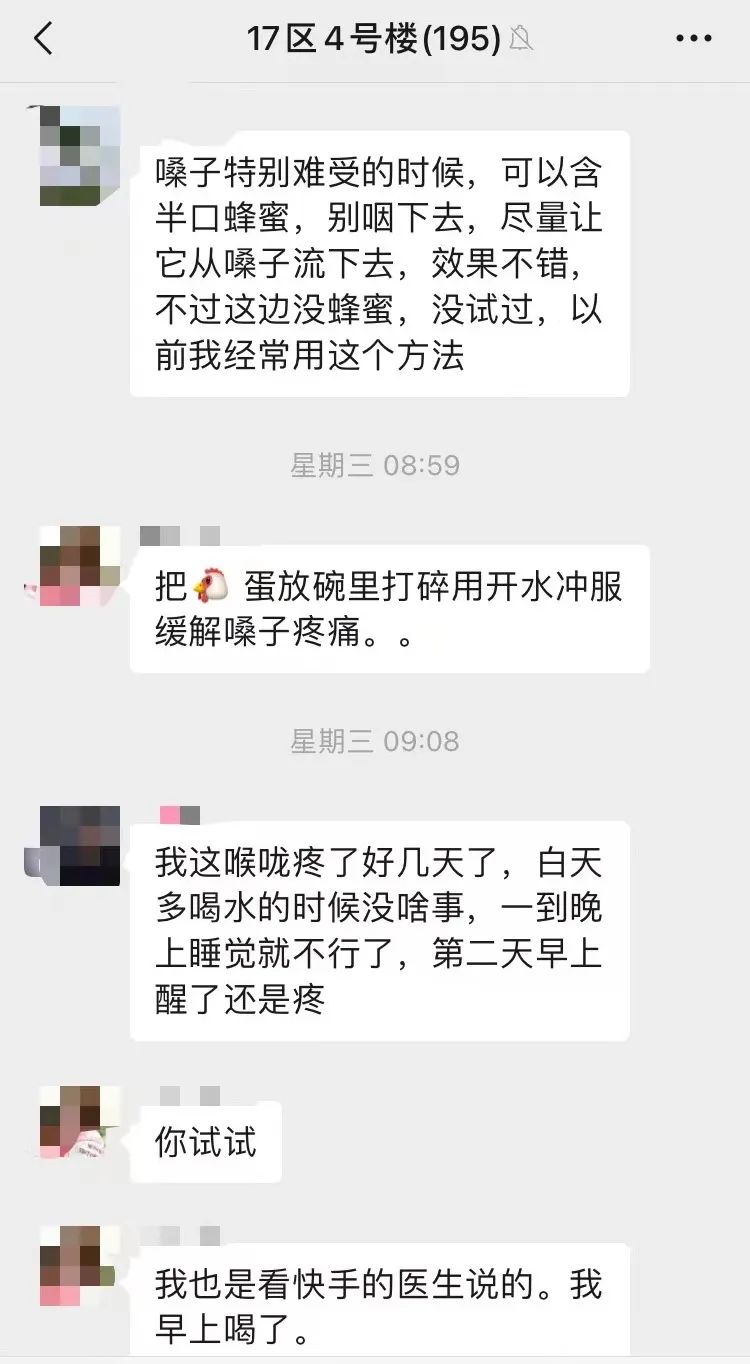The image size is (750, 1364).
Task: View profile of the 蛋放碗里 message sender
Action: (x=79, y=566)
